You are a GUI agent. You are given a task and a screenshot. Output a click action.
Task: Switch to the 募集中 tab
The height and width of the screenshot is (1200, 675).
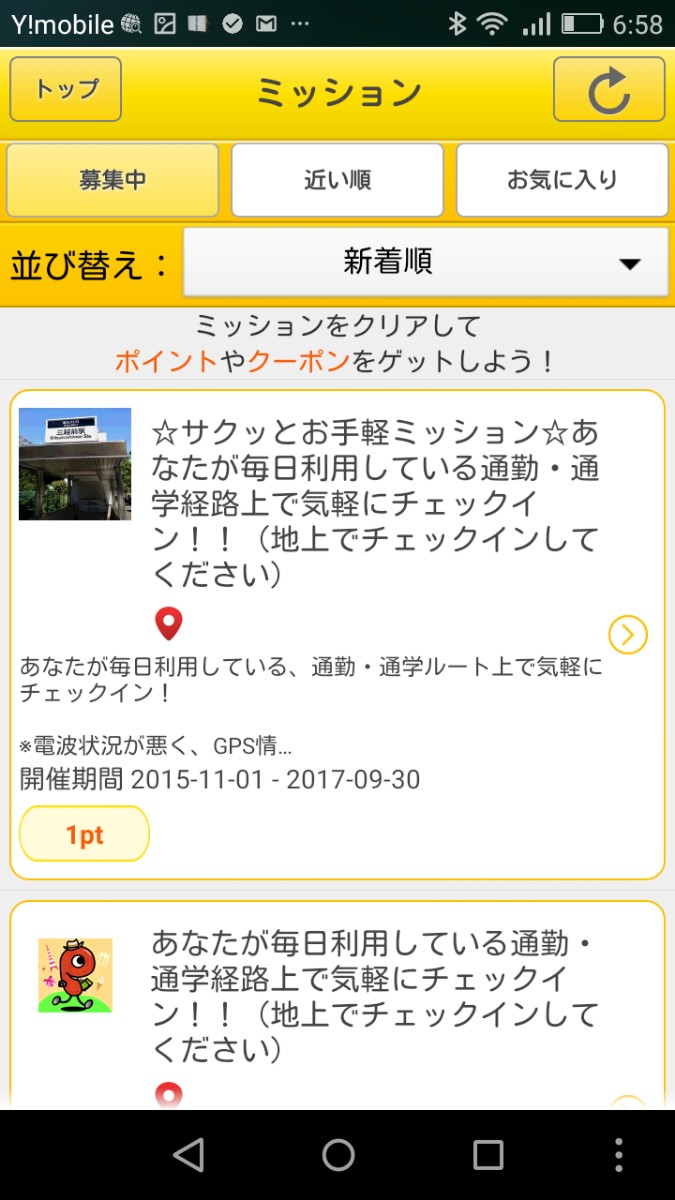point(113,181)
